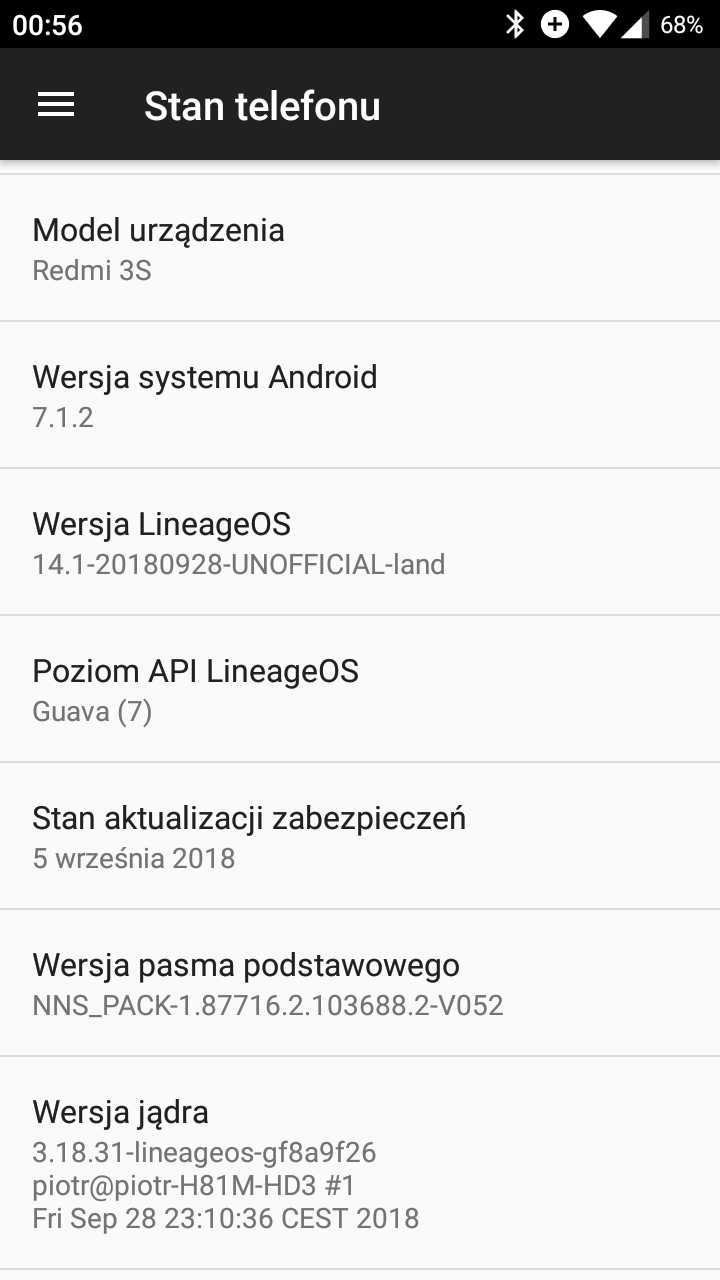This screenshot has height=1280, width=720.
Task: Tap Poziom API LineageOS row
Action: coord(360,688)
